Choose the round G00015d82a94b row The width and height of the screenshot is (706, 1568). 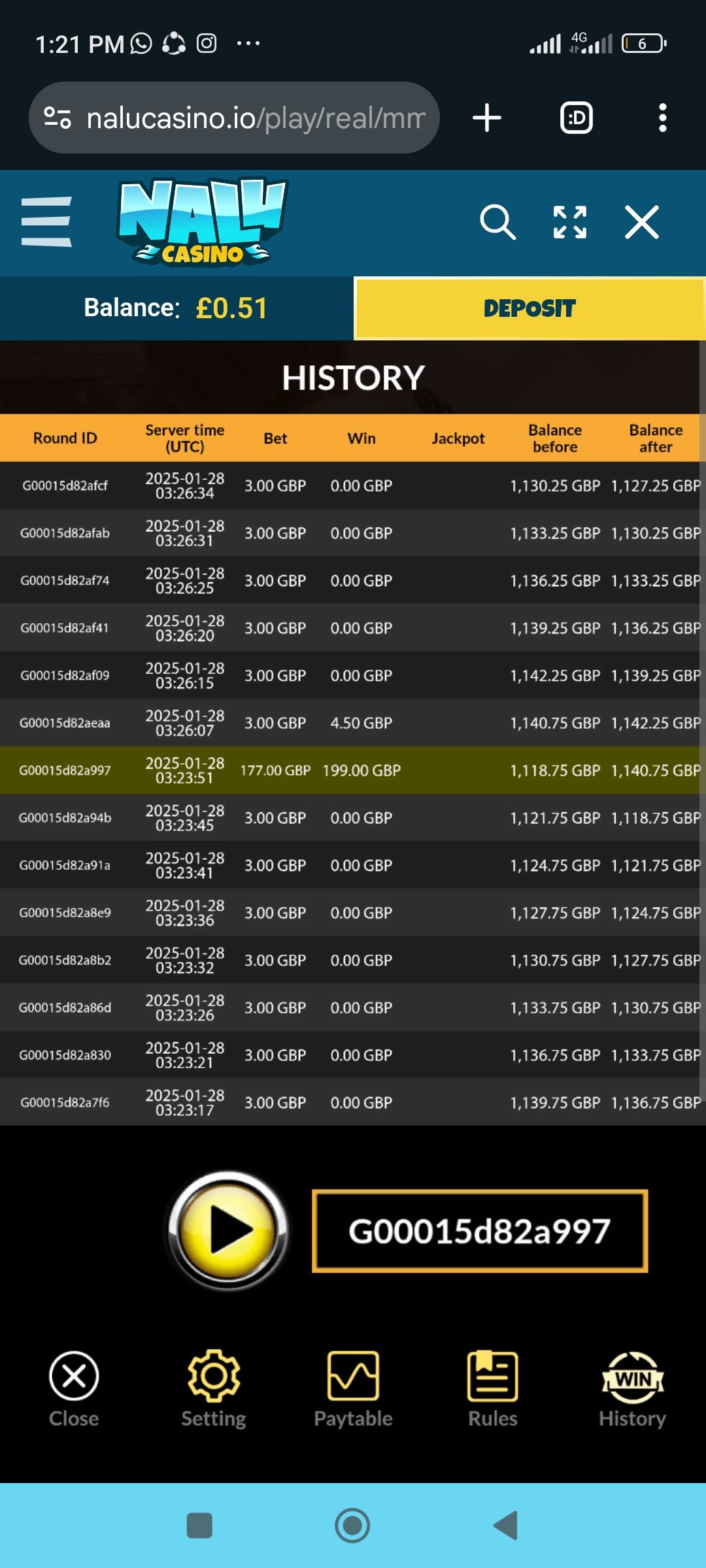click(353, 818)
